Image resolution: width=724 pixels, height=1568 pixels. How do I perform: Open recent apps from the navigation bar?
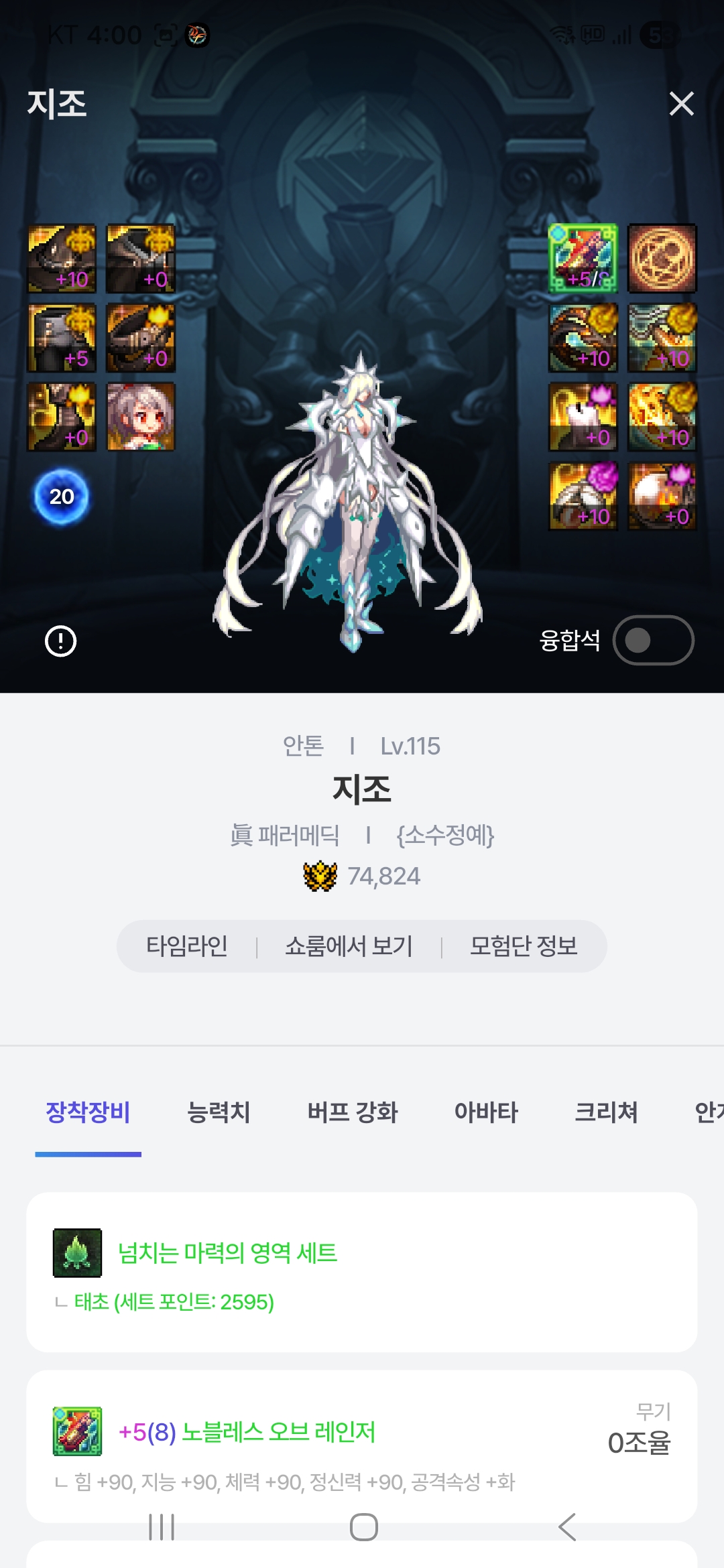click(162, 1527)
